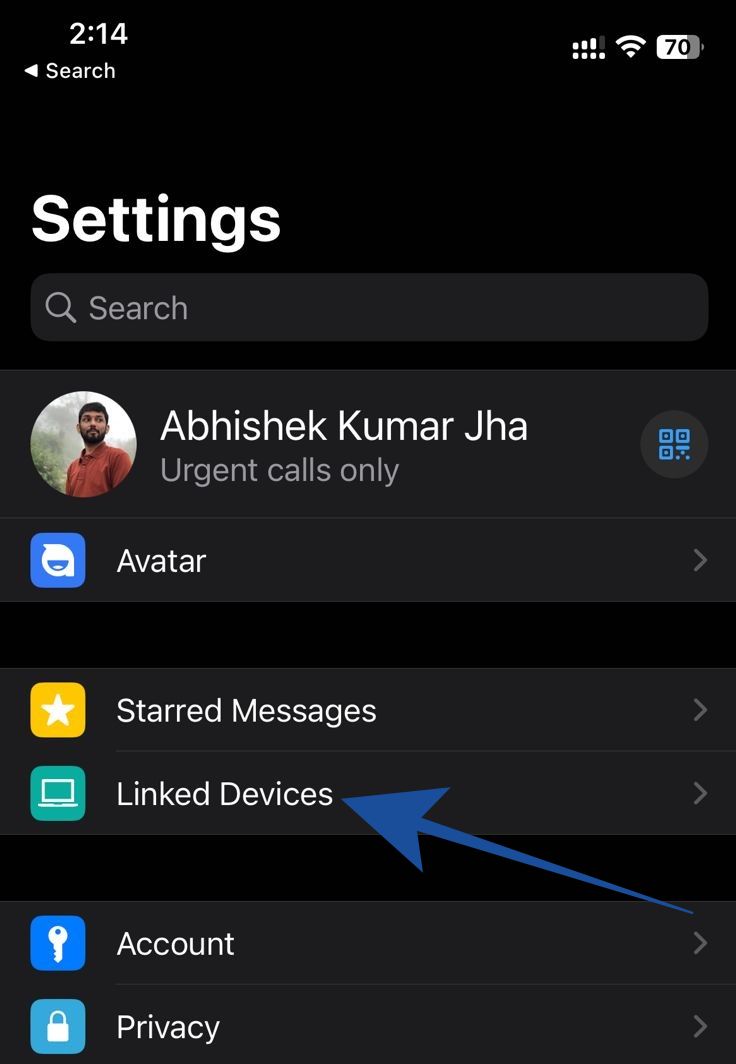Screen dimensions: 736x1064
Task: Open Linked Devices settings
Action: click(x=224, y=793)
